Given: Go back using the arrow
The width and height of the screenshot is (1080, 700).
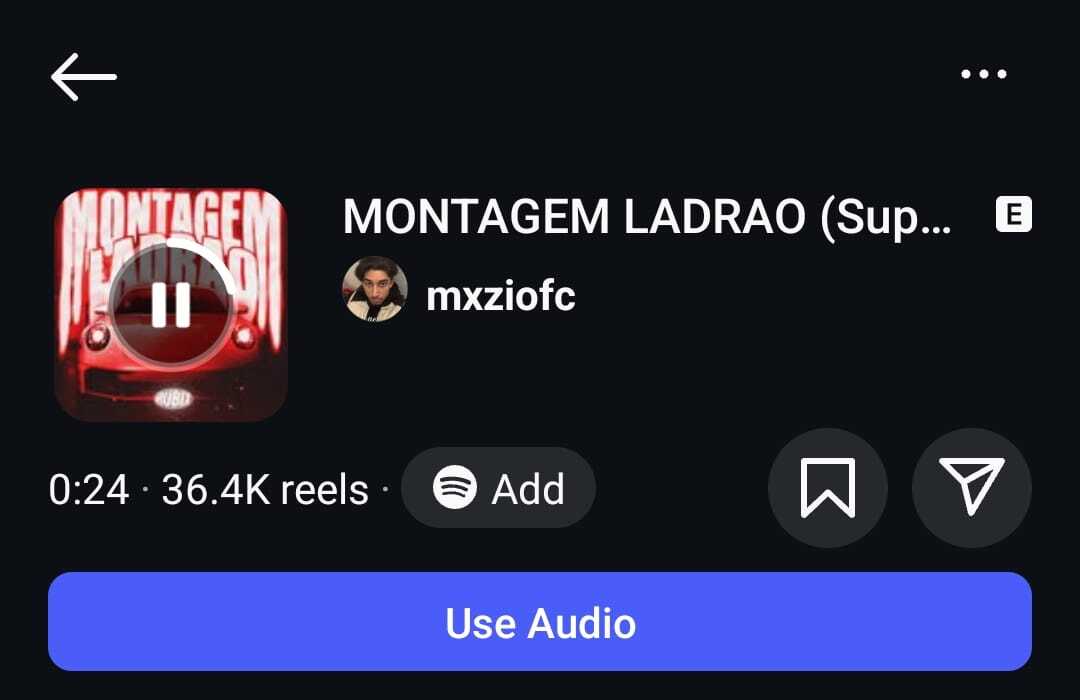Looking at the screenshot, I should click(84, 77).
